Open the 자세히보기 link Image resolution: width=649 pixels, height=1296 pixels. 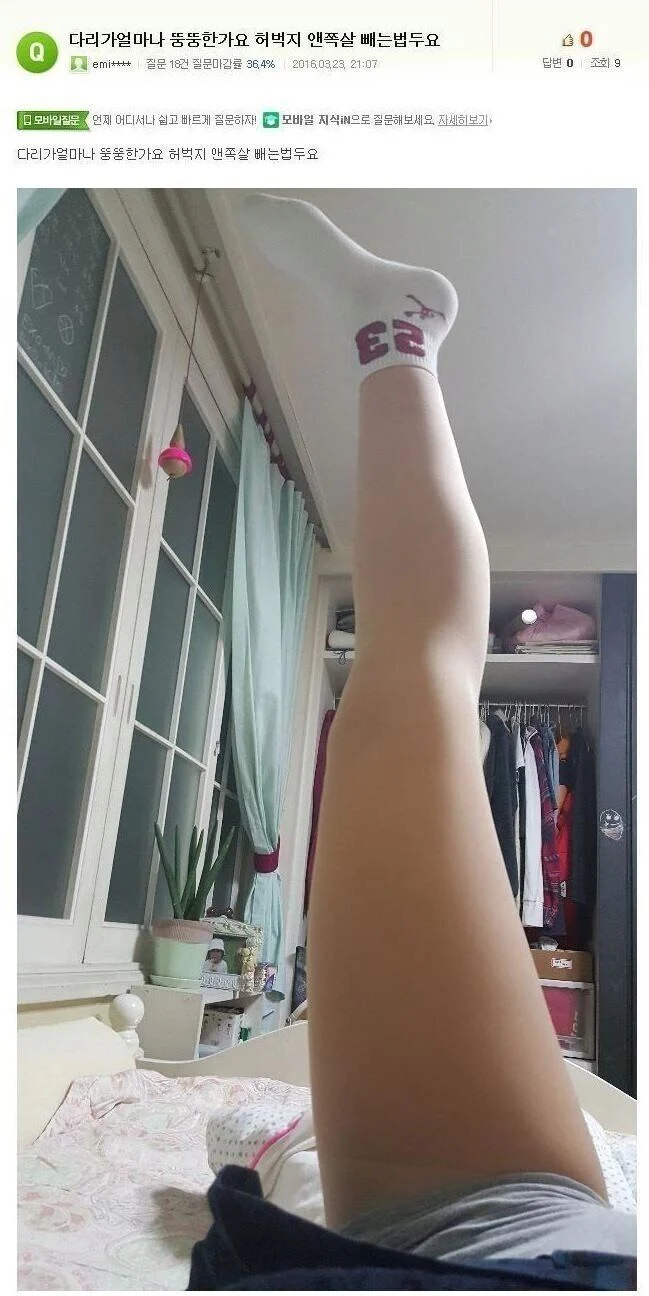point(463,120)
